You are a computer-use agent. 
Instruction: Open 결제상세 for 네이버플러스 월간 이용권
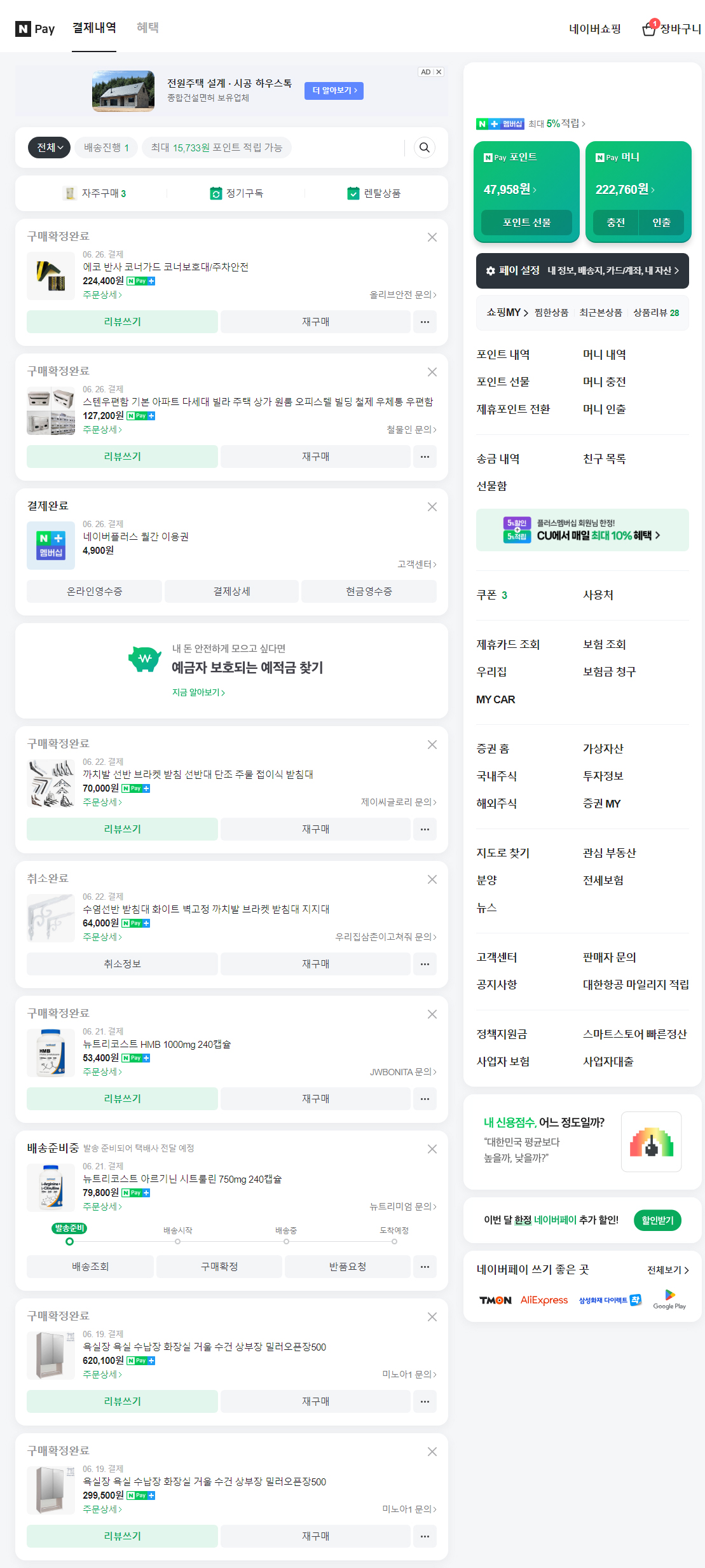tap(231, 591)
